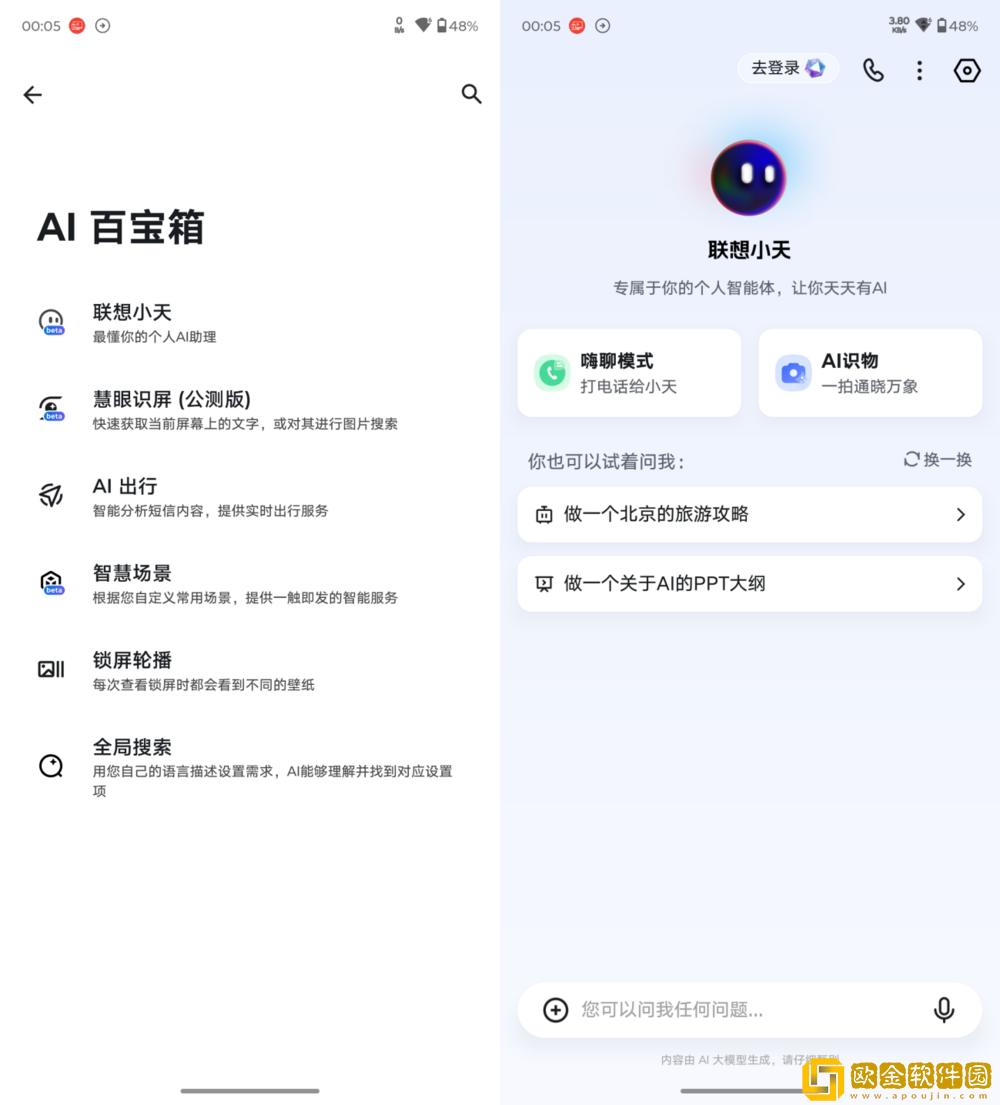The width and height of the screenshot is (1000, 1105).
Task: Expand the 北京旅游攻略 suggestion with its chevron
Action: coord(960,514)
